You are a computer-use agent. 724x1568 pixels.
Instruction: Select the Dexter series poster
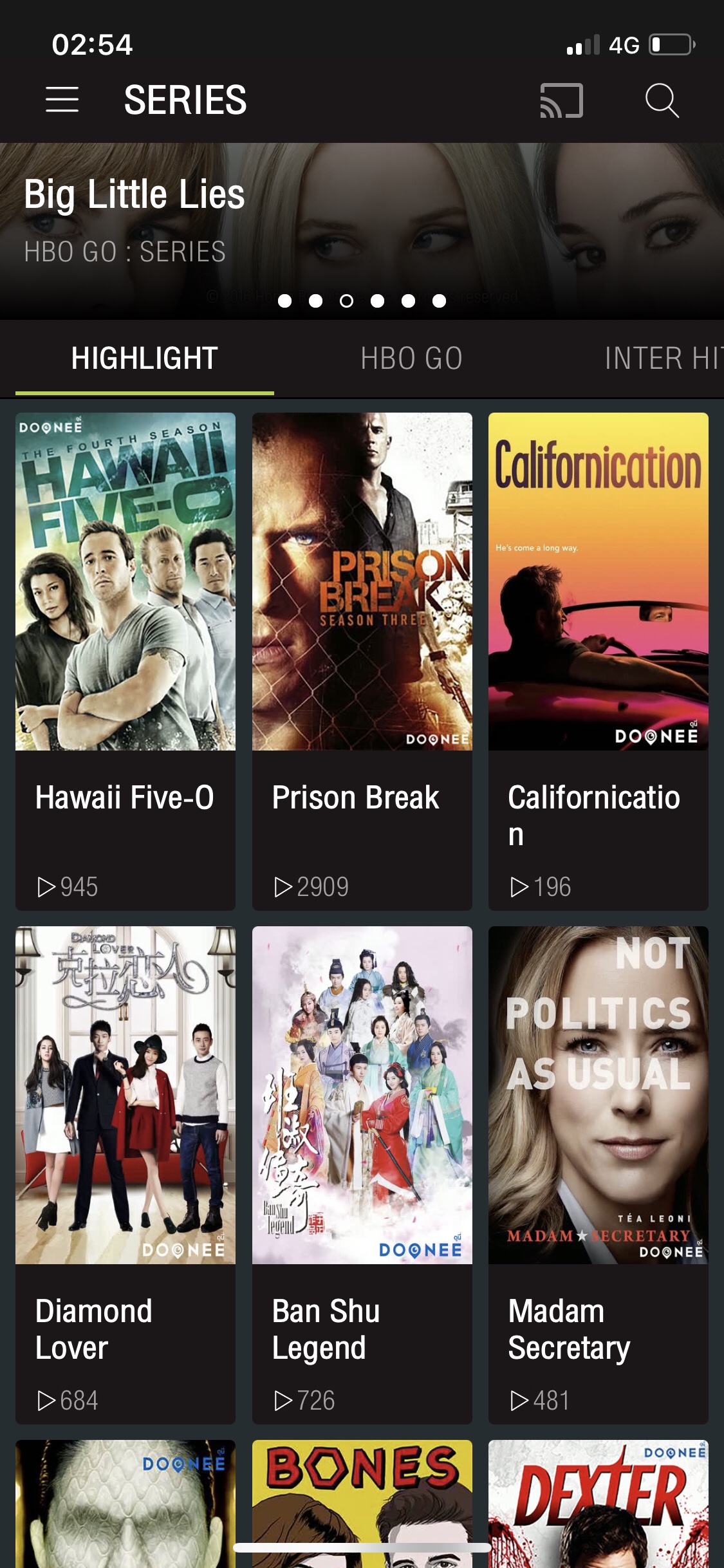(x=598, y=1500)
